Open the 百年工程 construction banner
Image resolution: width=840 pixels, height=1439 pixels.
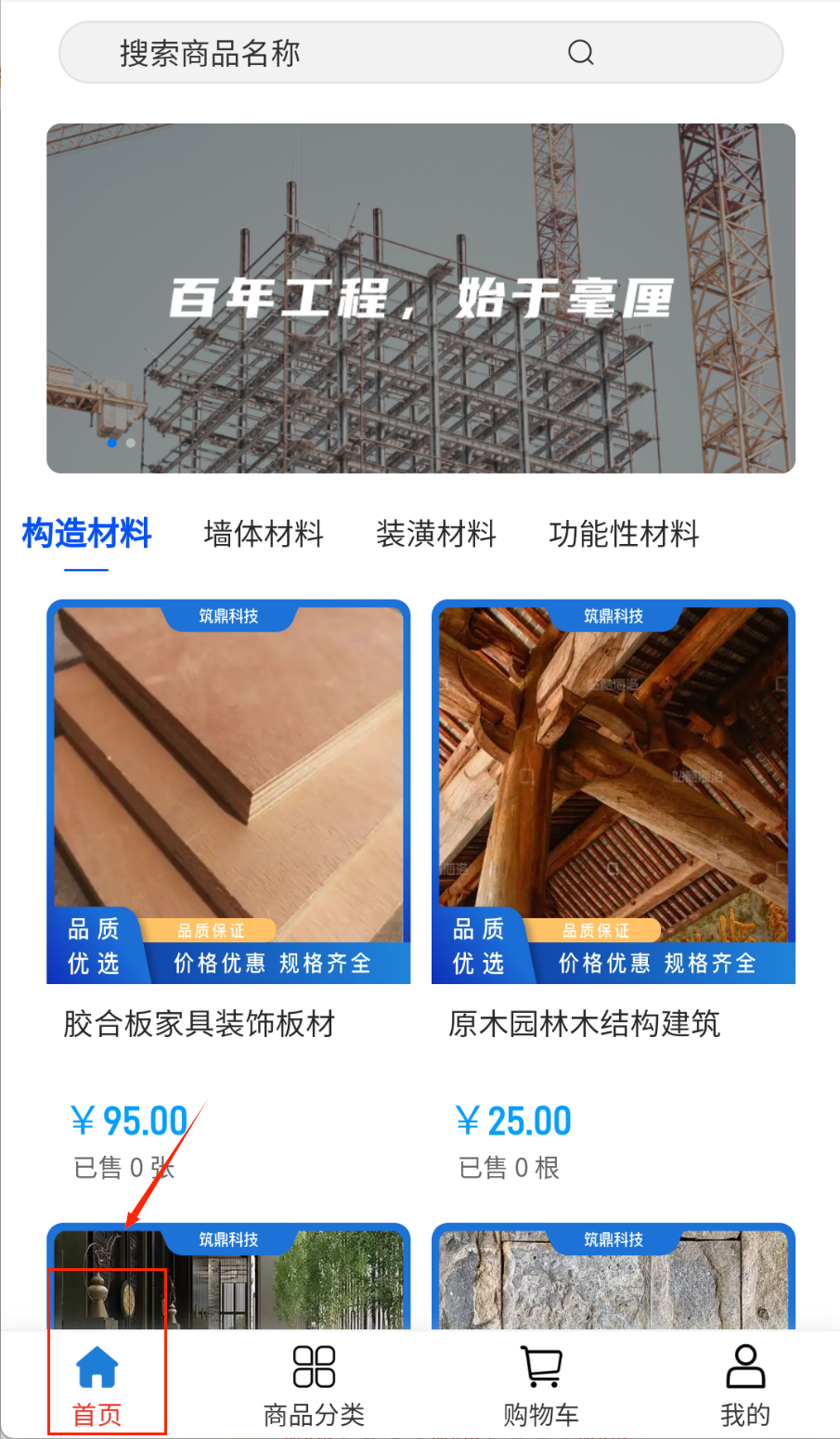420,298
